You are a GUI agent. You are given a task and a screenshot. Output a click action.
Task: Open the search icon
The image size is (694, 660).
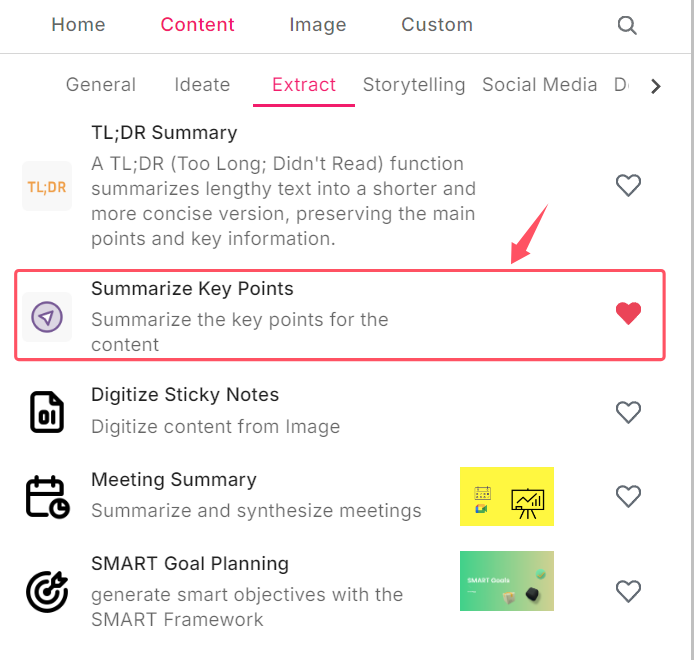tap(627, 25)
